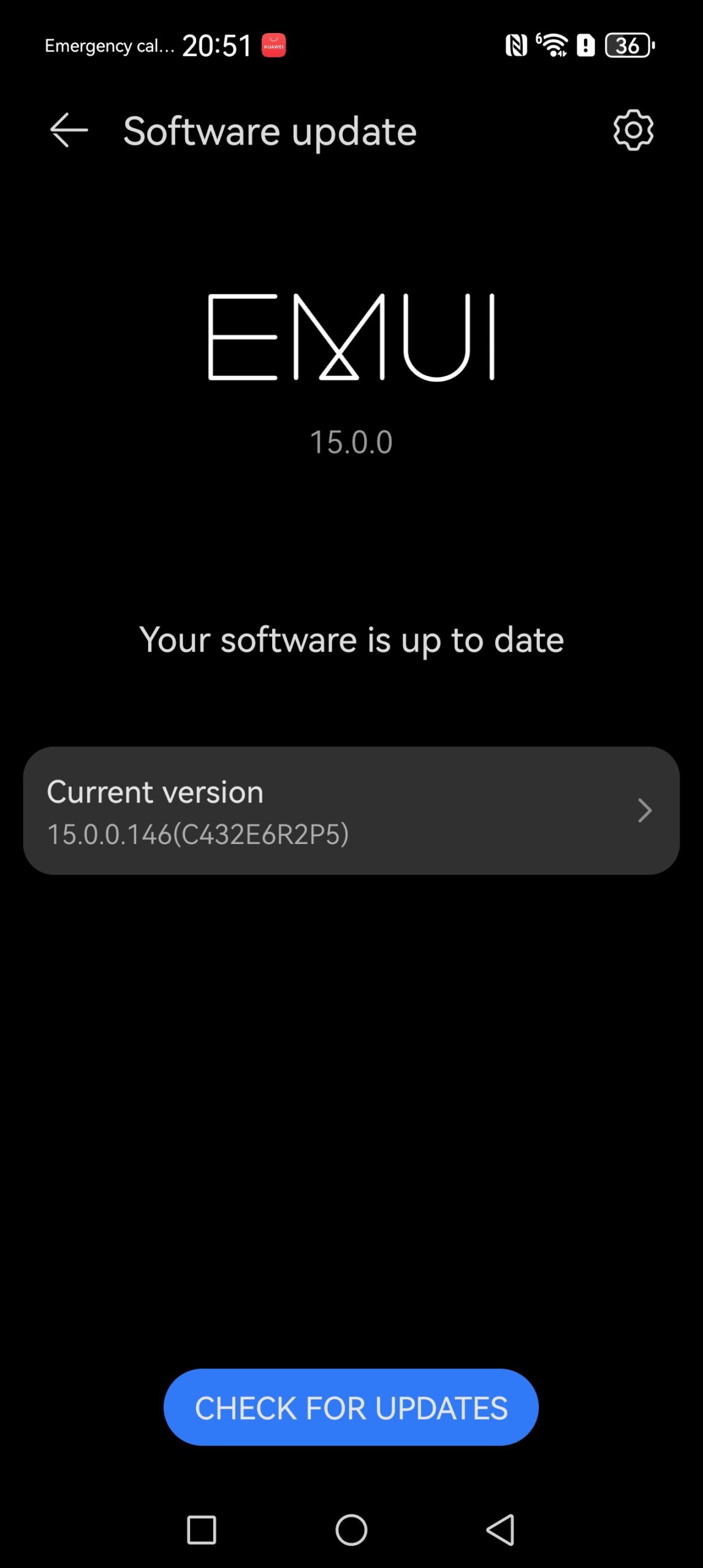
Task: Open Current version details
Action: [351, 810]
